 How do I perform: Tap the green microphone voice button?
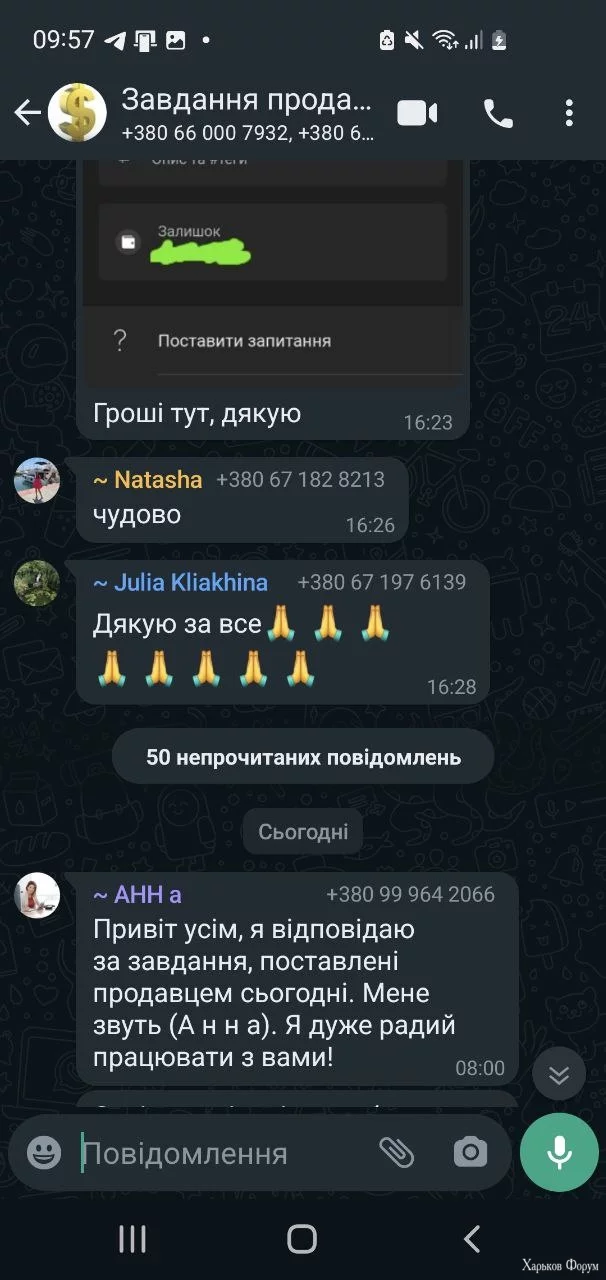click(x=559, y=1152)
